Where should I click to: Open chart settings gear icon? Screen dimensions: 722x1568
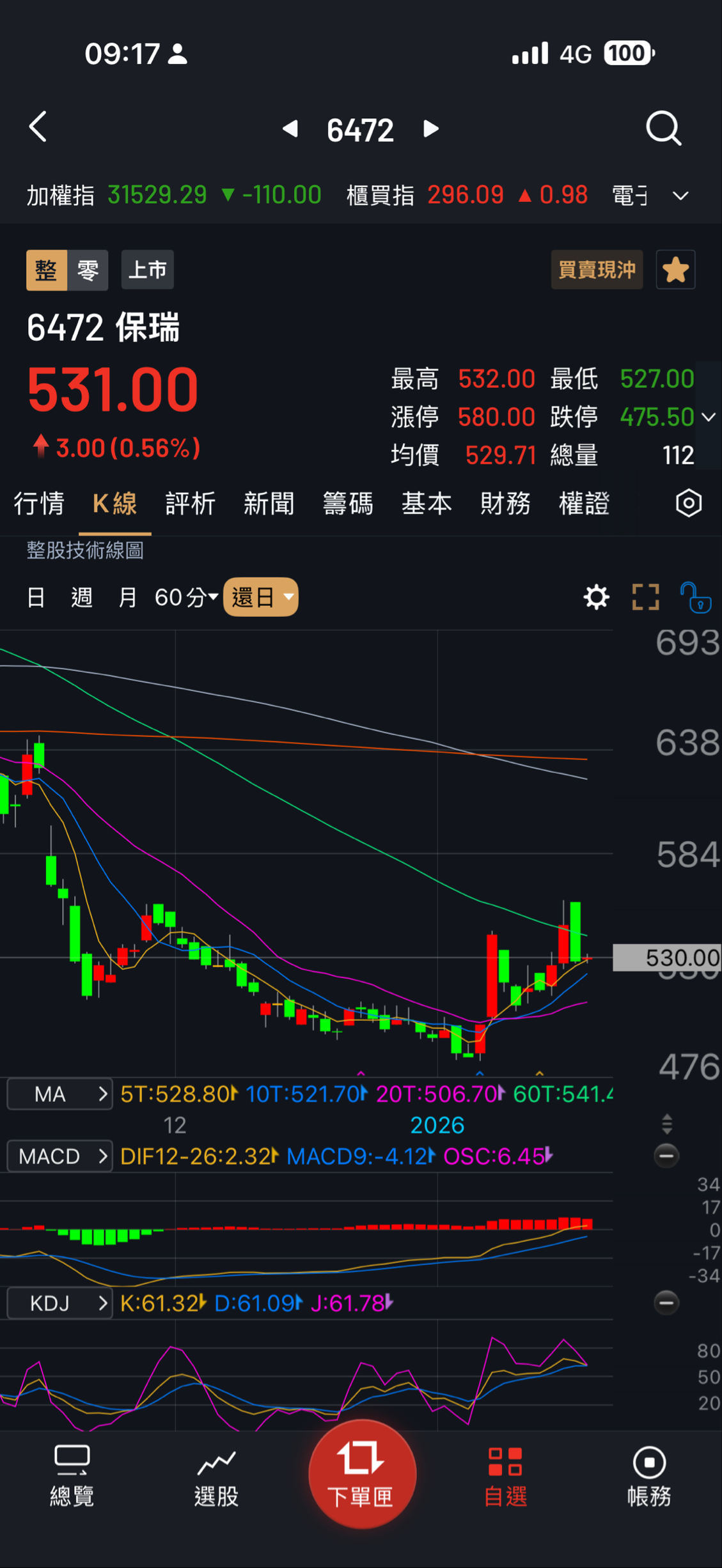[596, 598]
